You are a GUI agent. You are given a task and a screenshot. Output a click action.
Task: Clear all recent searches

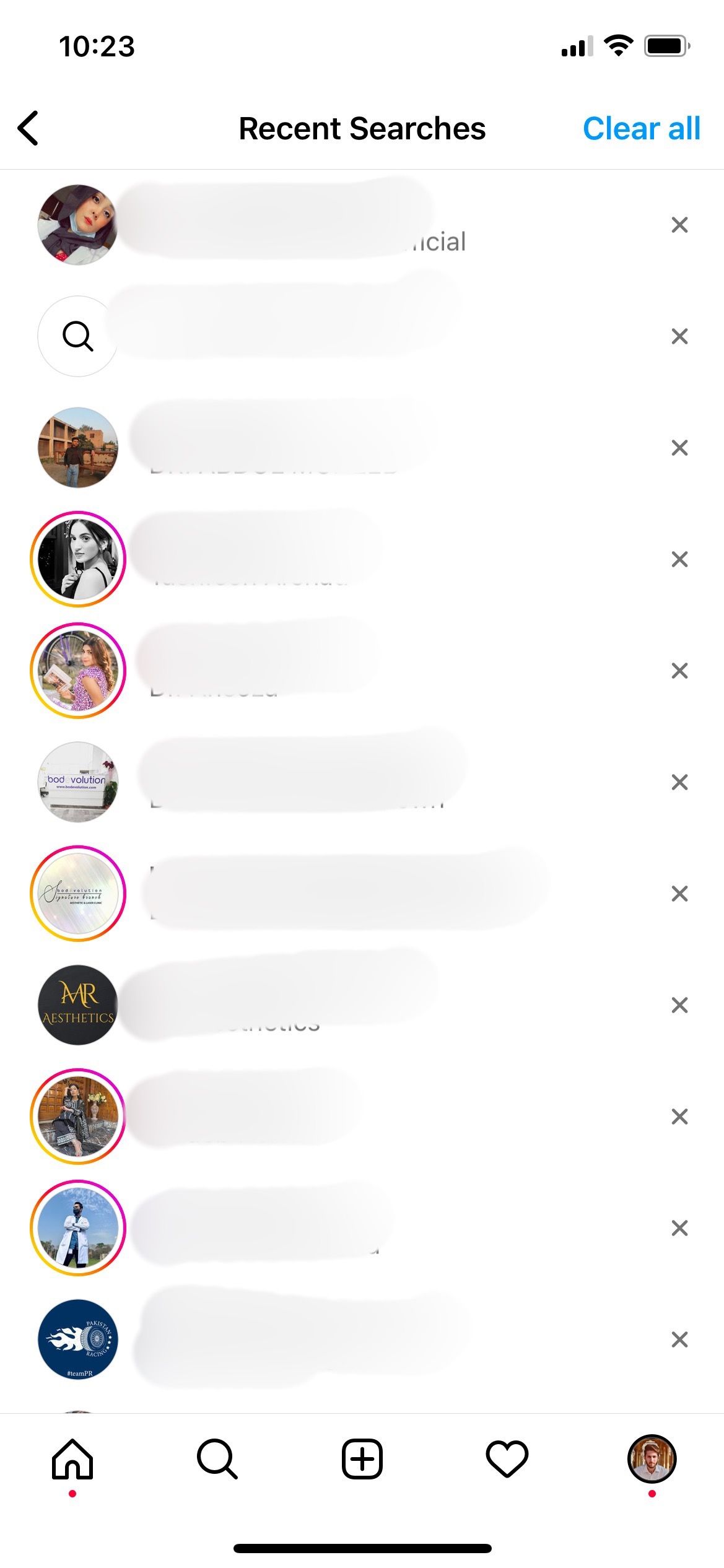pyautogui.click(x=641, y=129)
